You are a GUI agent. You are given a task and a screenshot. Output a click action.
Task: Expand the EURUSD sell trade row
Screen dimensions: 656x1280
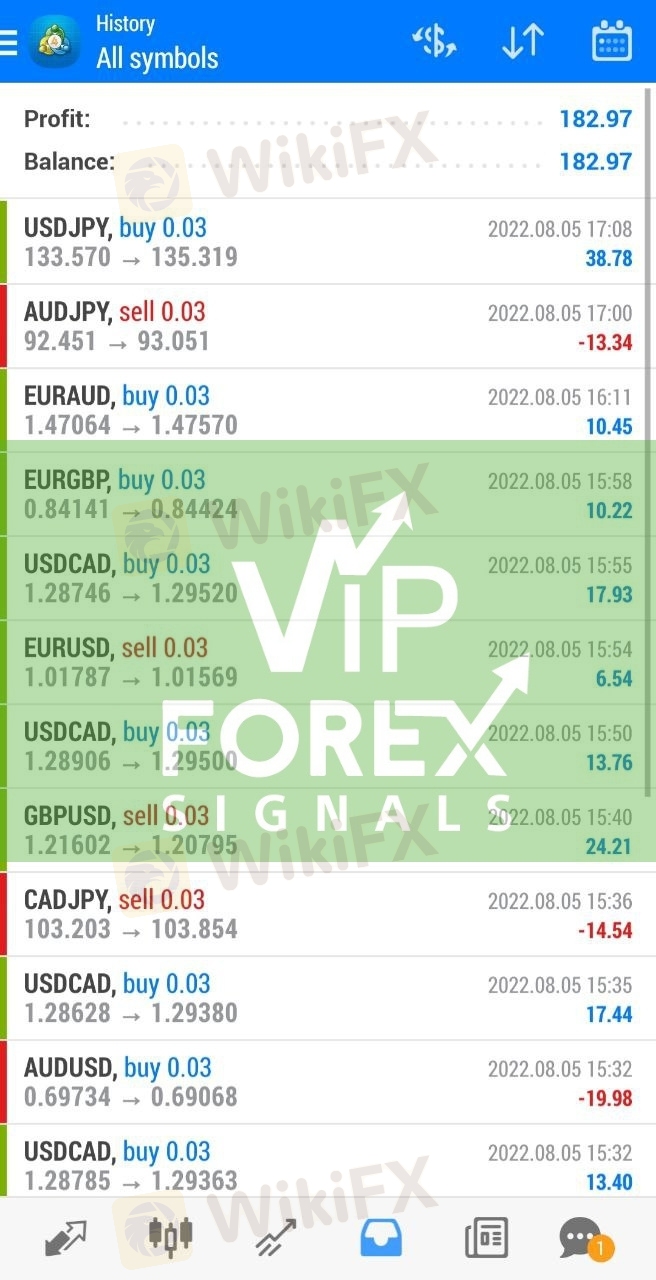click(x=328, y=662)
